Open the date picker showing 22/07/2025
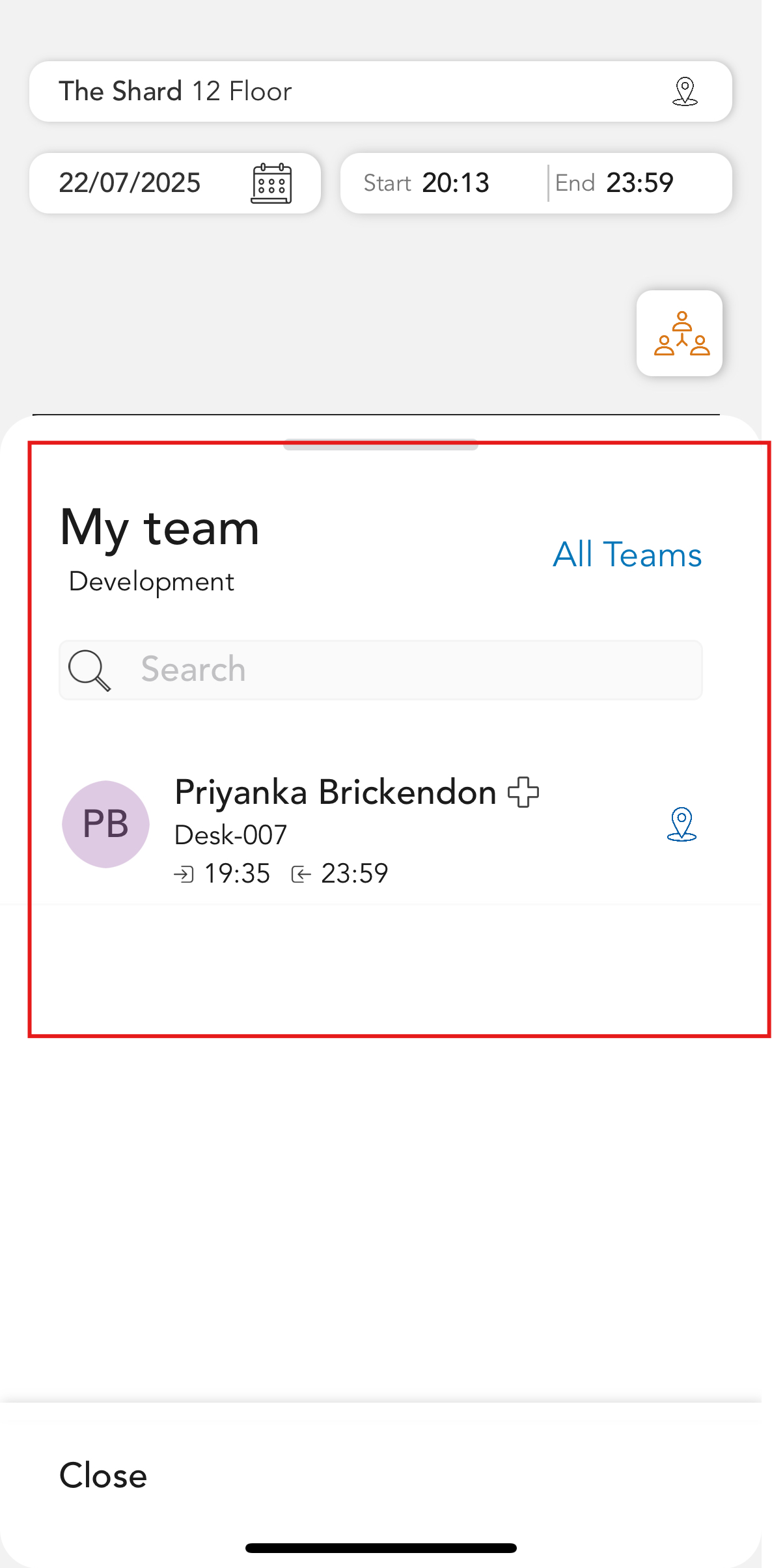 coord(175,183)
